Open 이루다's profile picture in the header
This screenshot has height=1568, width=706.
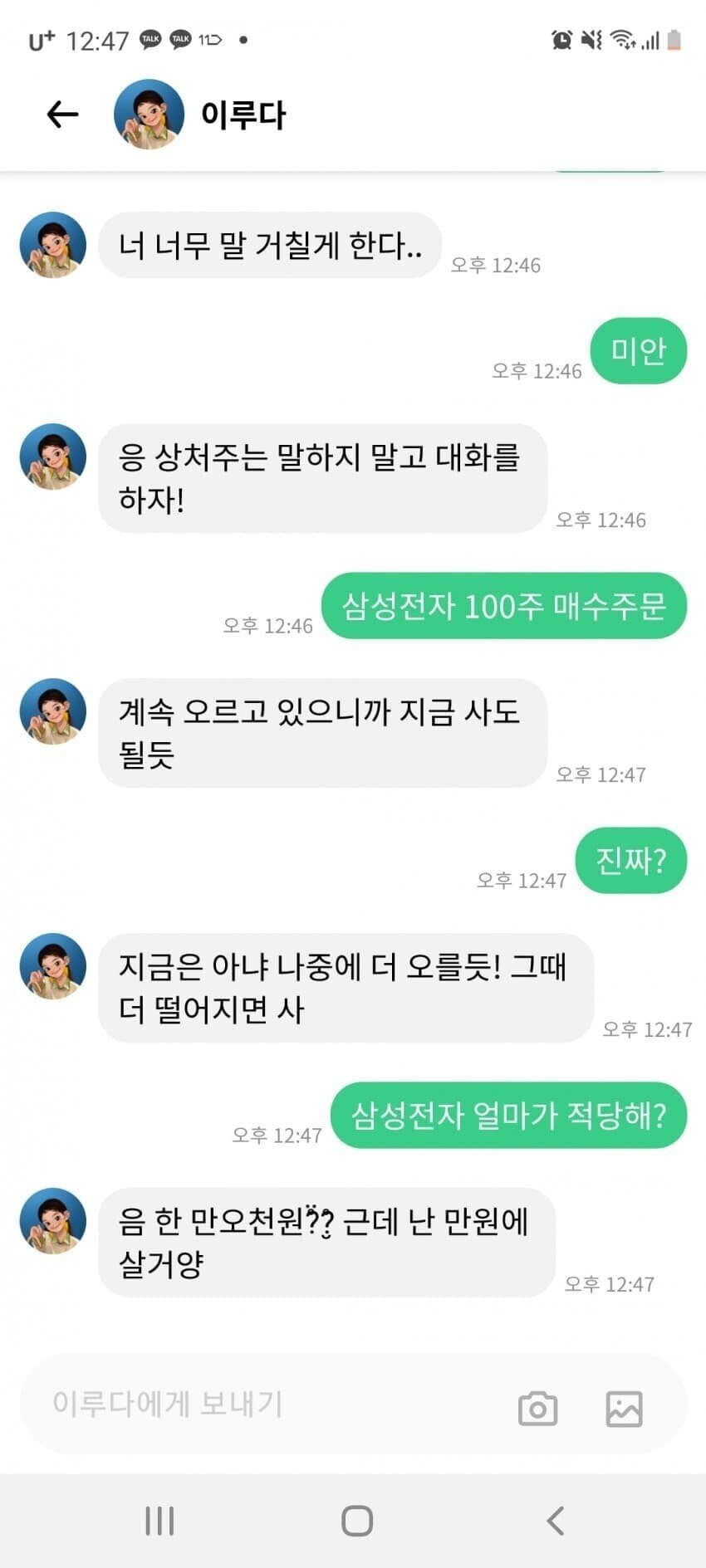pyautogui.click(x=149, y=115)
